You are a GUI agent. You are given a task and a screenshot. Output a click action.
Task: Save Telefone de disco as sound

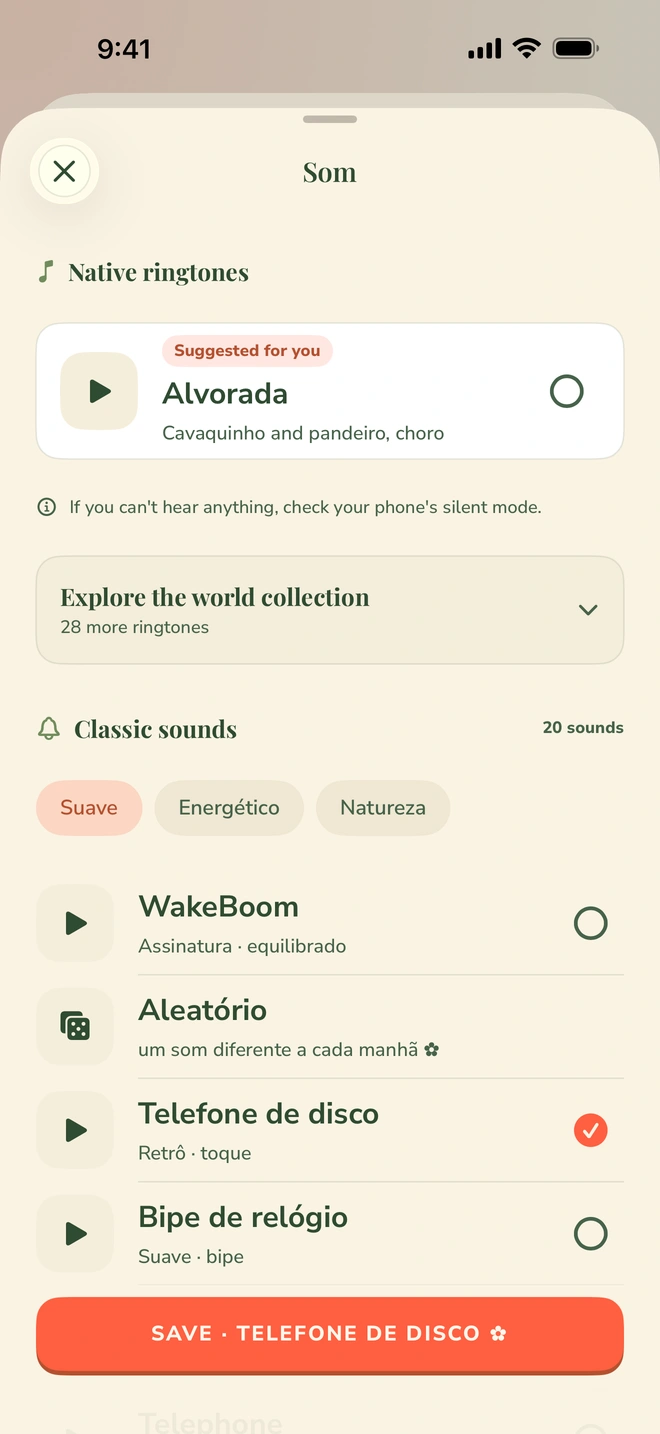pos(330,1334)
